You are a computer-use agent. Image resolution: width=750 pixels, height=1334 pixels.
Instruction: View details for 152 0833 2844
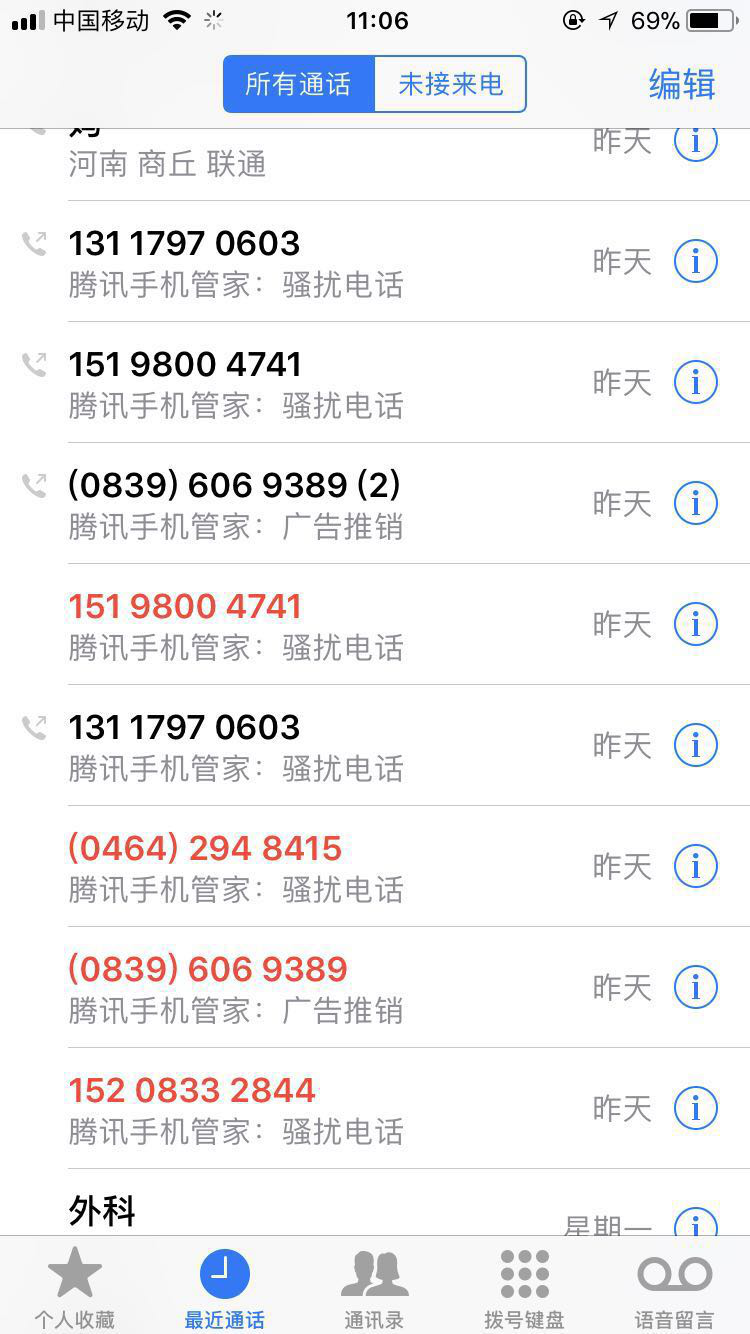click(696, 1108)
